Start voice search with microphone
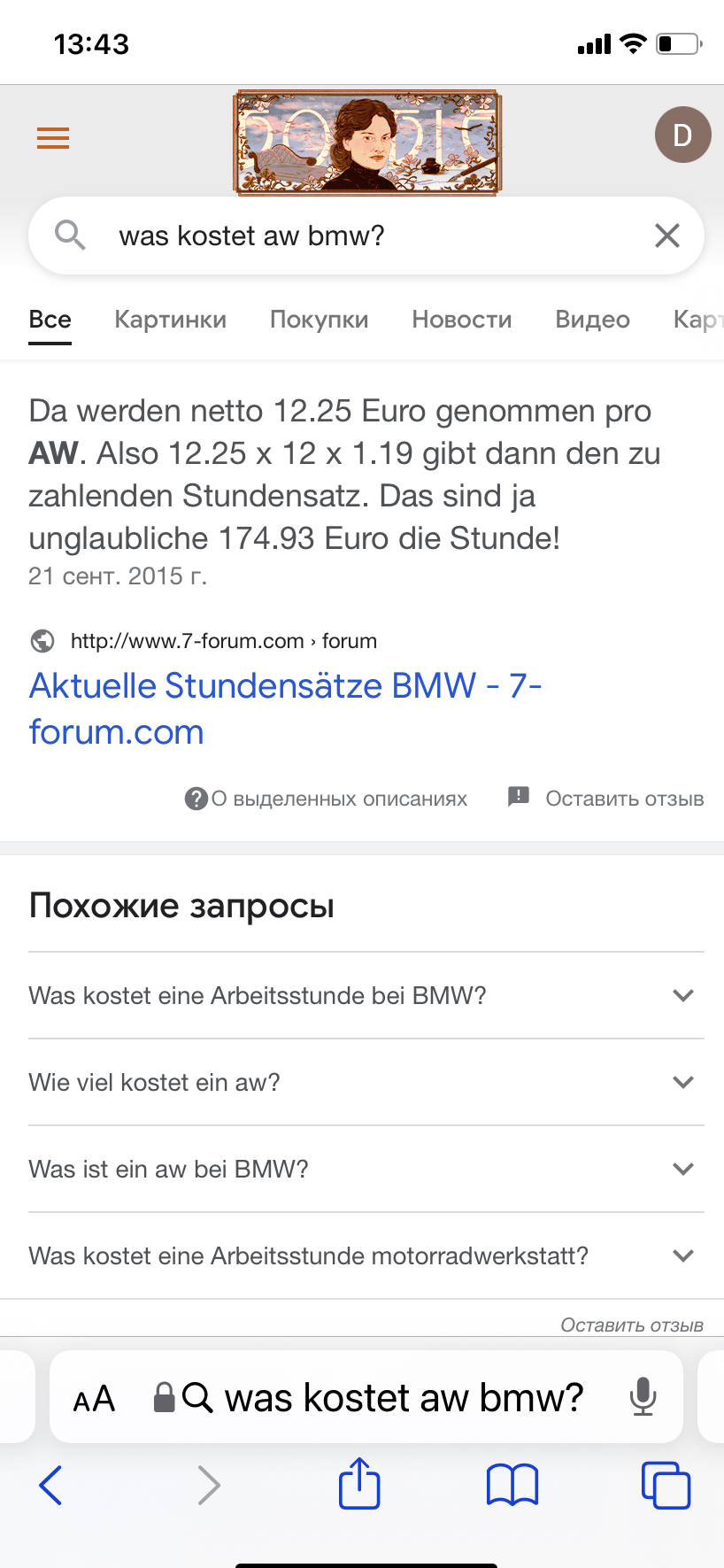This screenshot has height=1568, width=724. [x=643, y=1397]
